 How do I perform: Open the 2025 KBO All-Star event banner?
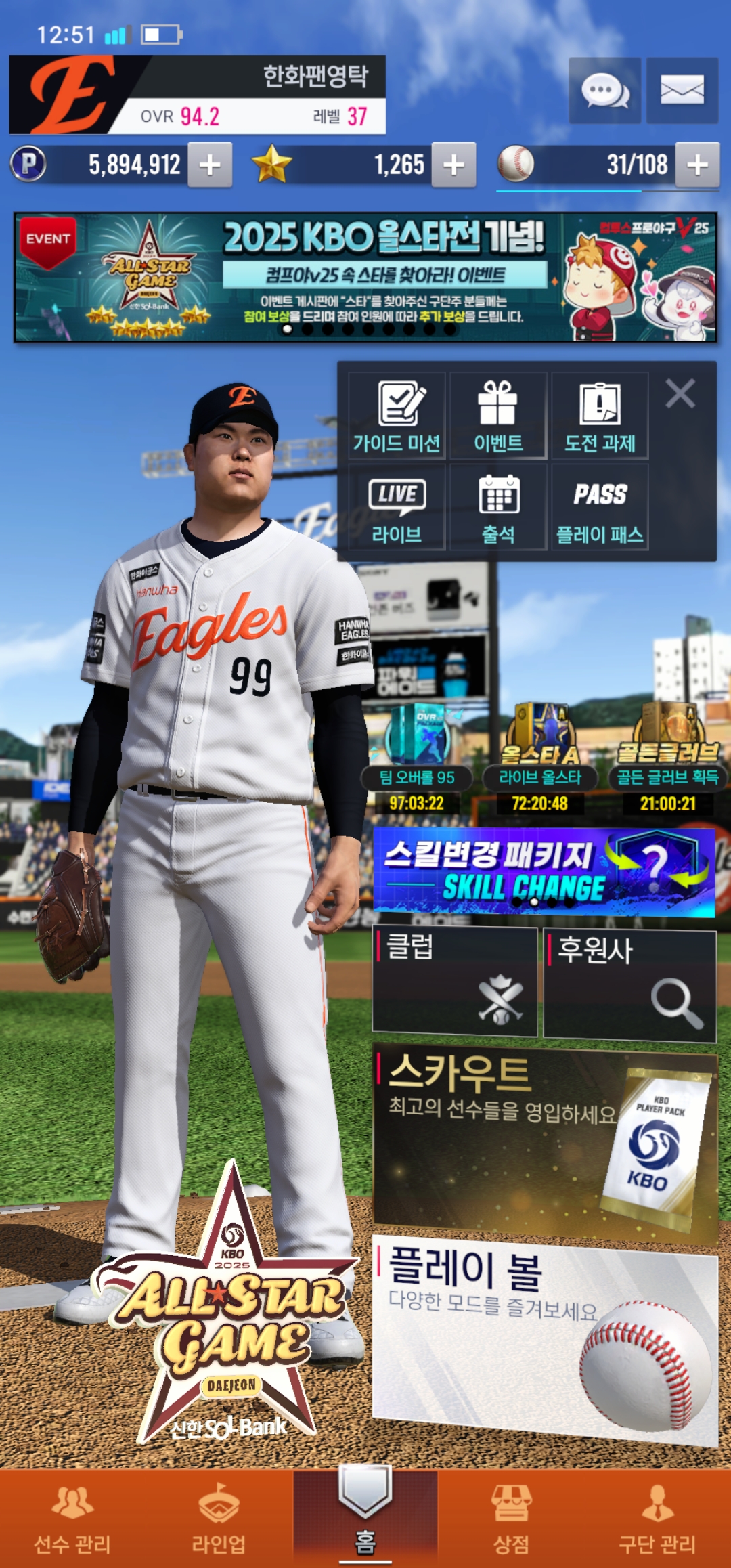tap(365, 277)
